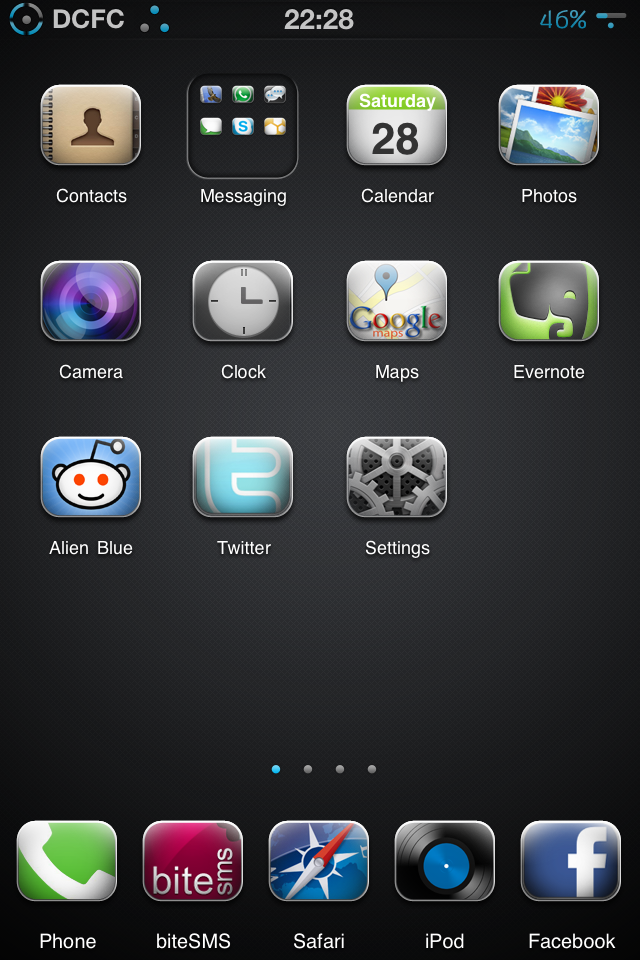The width and height of the screenshot is (640, 960).
Task: Launch biteSMS from the dock
Action: coord(193,861)
